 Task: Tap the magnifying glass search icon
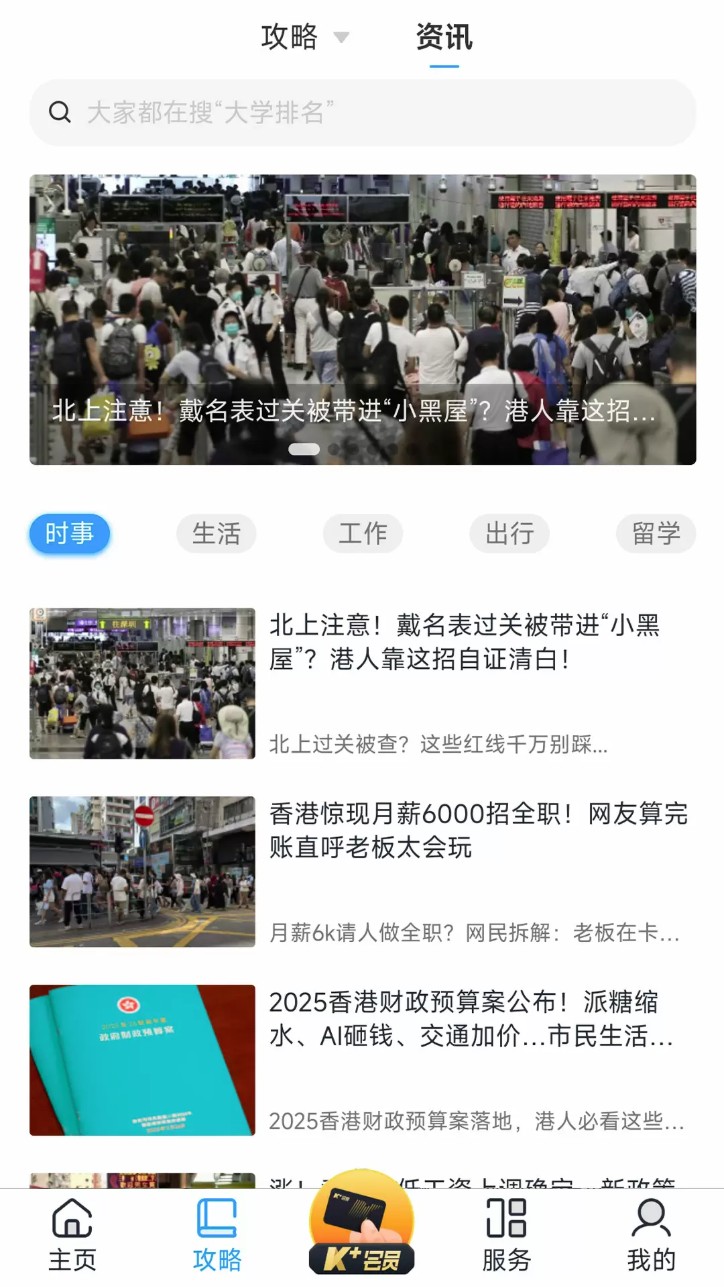pos(60,113)
